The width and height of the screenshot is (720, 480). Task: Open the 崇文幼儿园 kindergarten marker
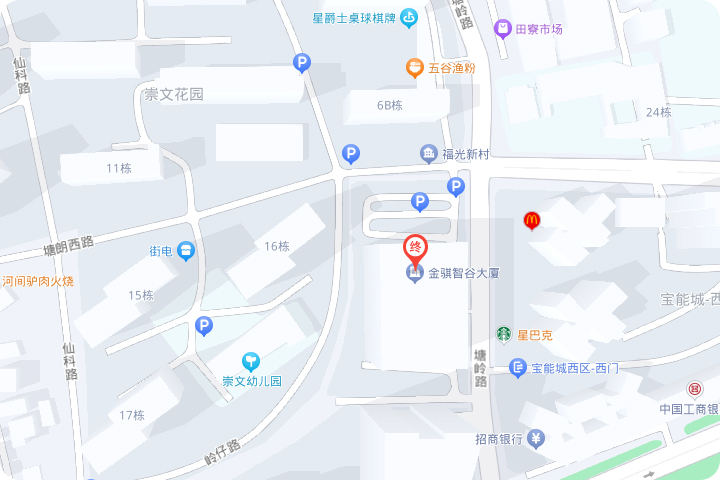click(251, 361)
